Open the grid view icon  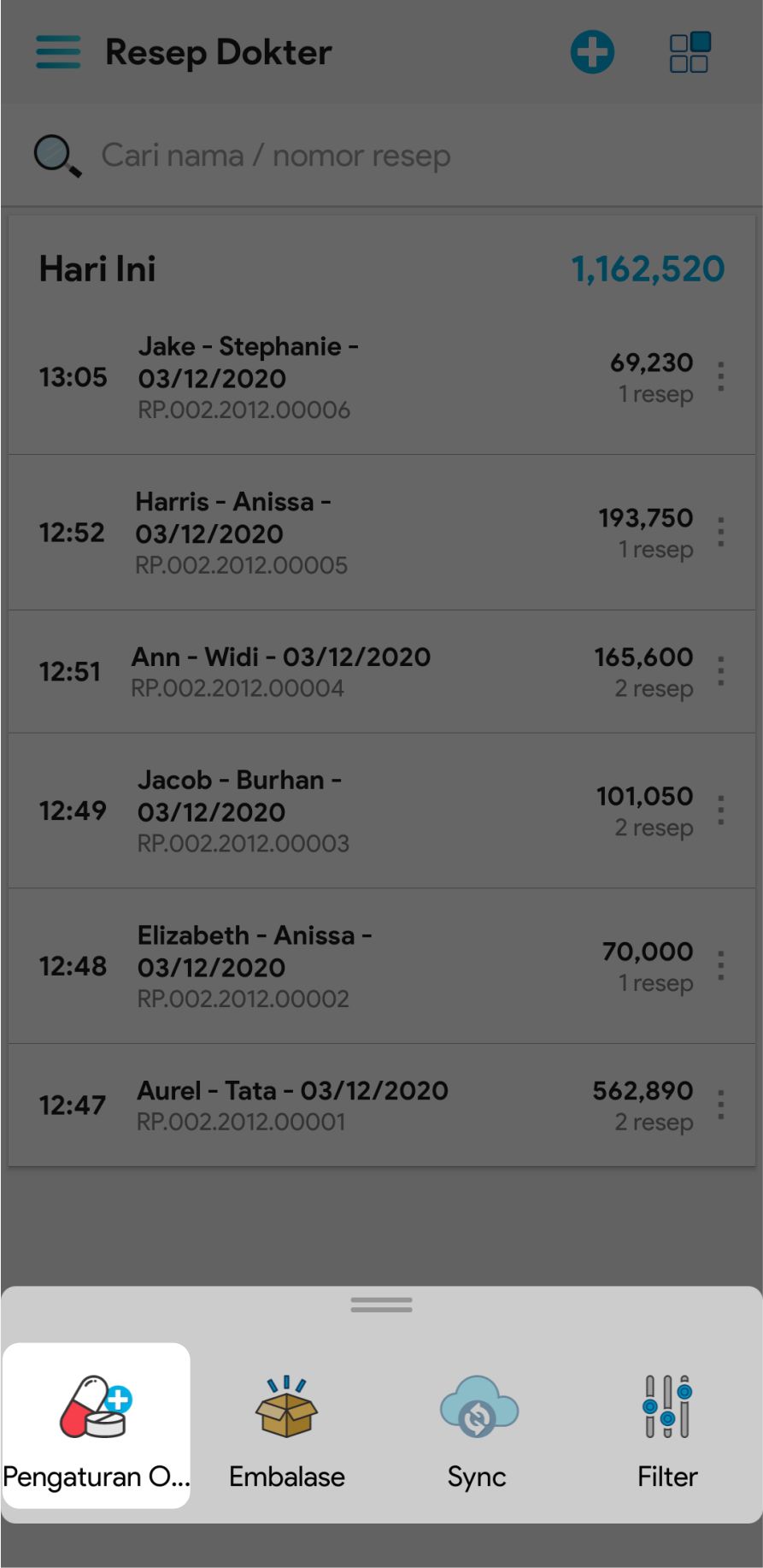(x=689, y=52)
